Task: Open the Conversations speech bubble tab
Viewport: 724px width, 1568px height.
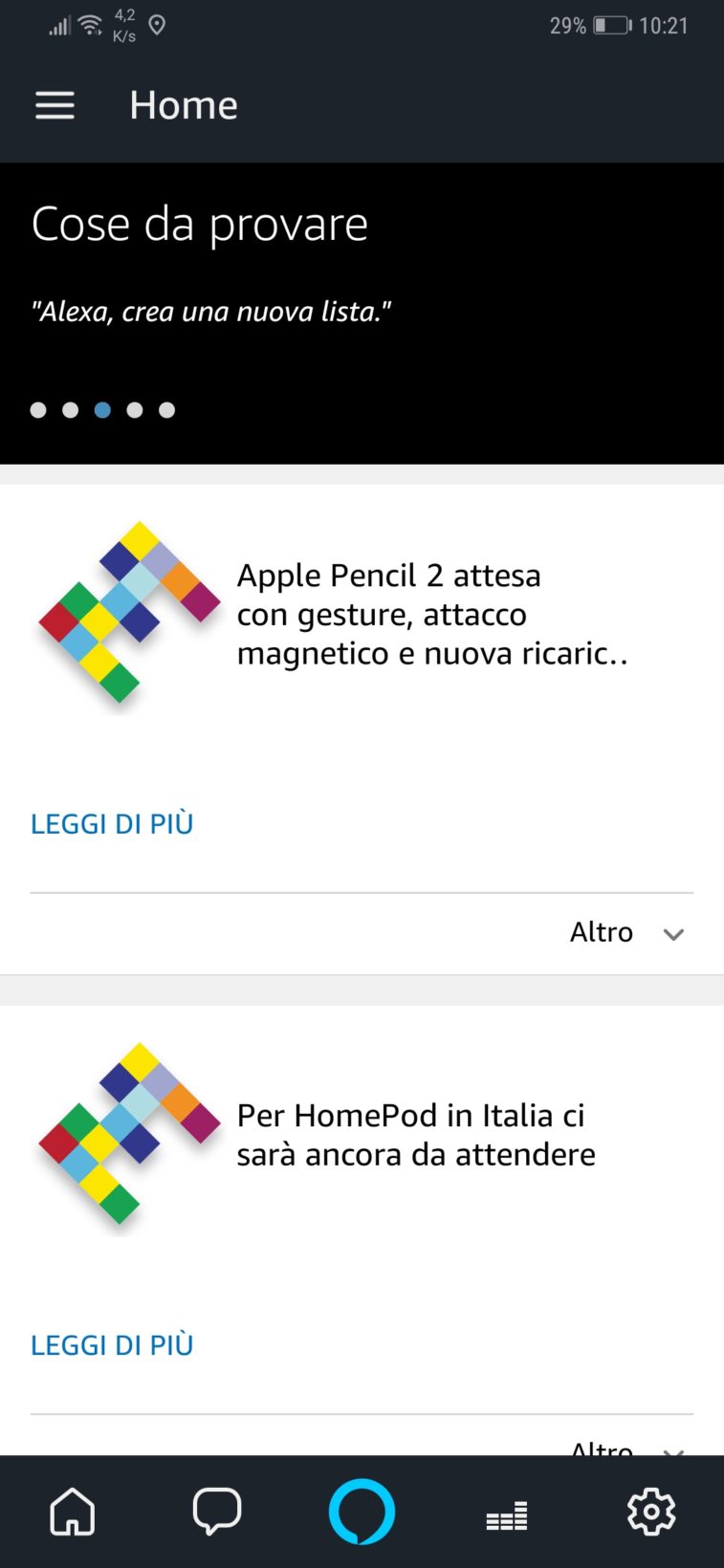Action: coord(217,1512)
